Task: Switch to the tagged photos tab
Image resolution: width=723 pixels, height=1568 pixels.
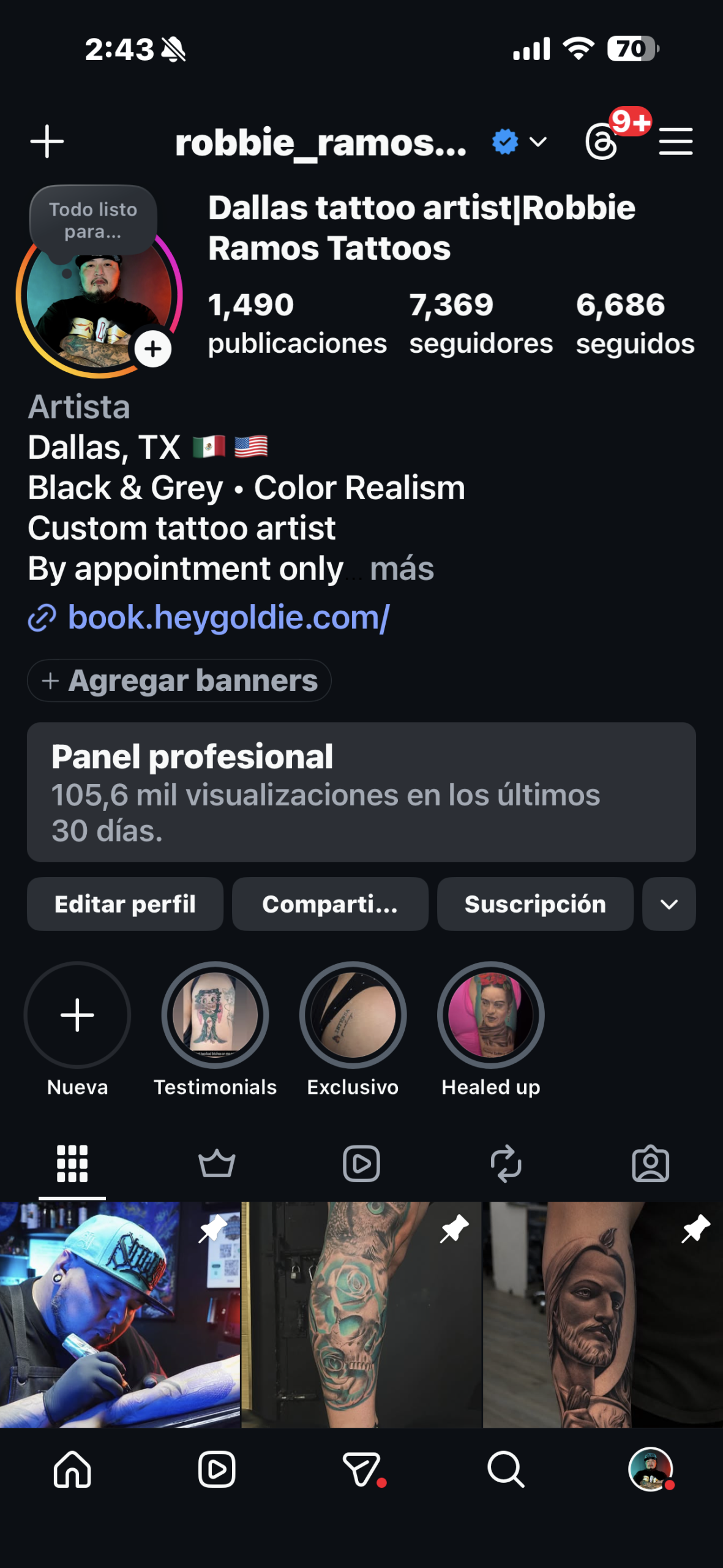Action: tap(650, 1164)
